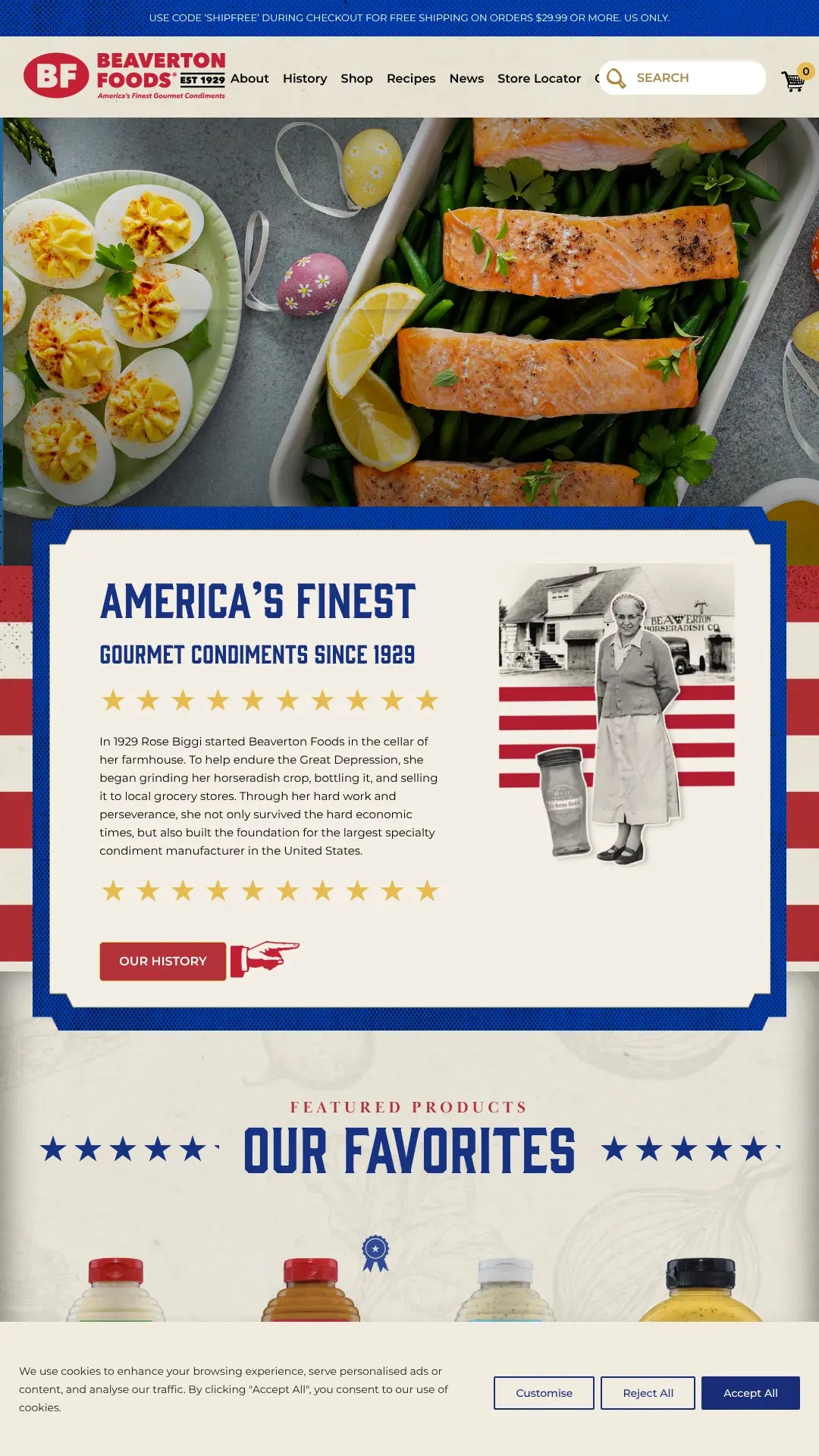Navigate to the History section
This screenshot has width=819, height=1456.
(305, 79)
